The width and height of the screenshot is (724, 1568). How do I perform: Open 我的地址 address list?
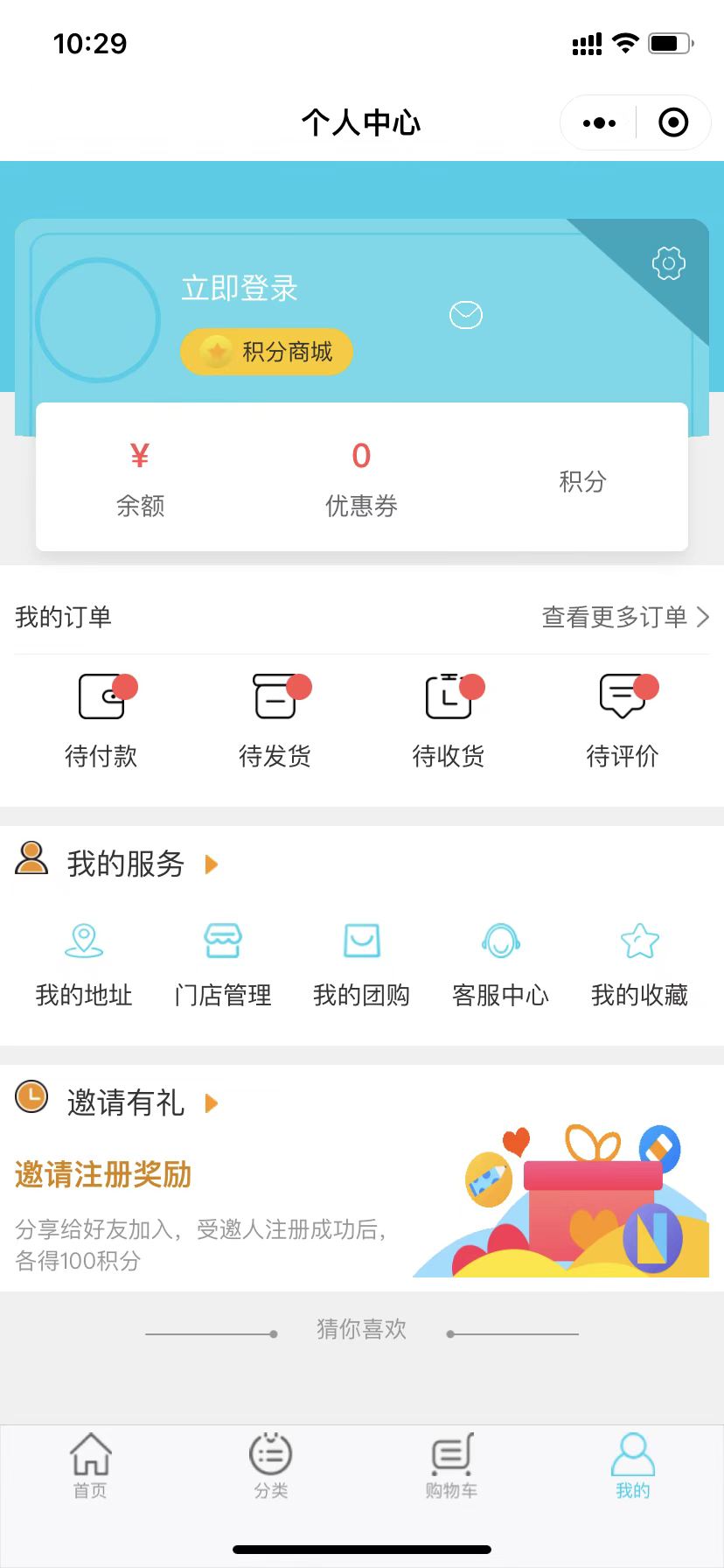point(84,964)
